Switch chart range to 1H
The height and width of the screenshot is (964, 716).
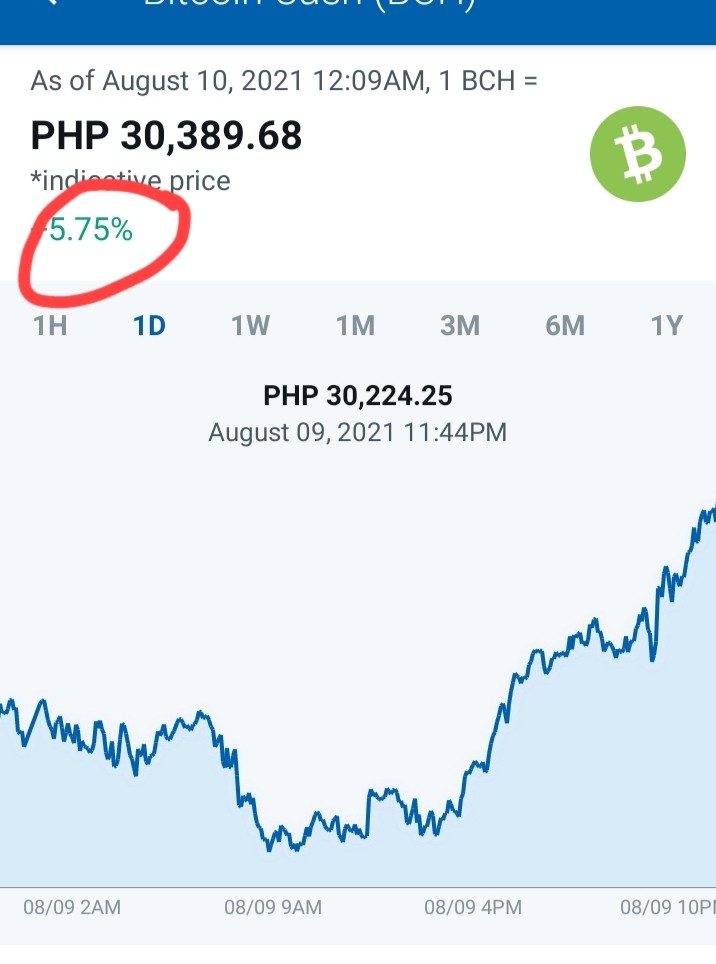[50, 325]
